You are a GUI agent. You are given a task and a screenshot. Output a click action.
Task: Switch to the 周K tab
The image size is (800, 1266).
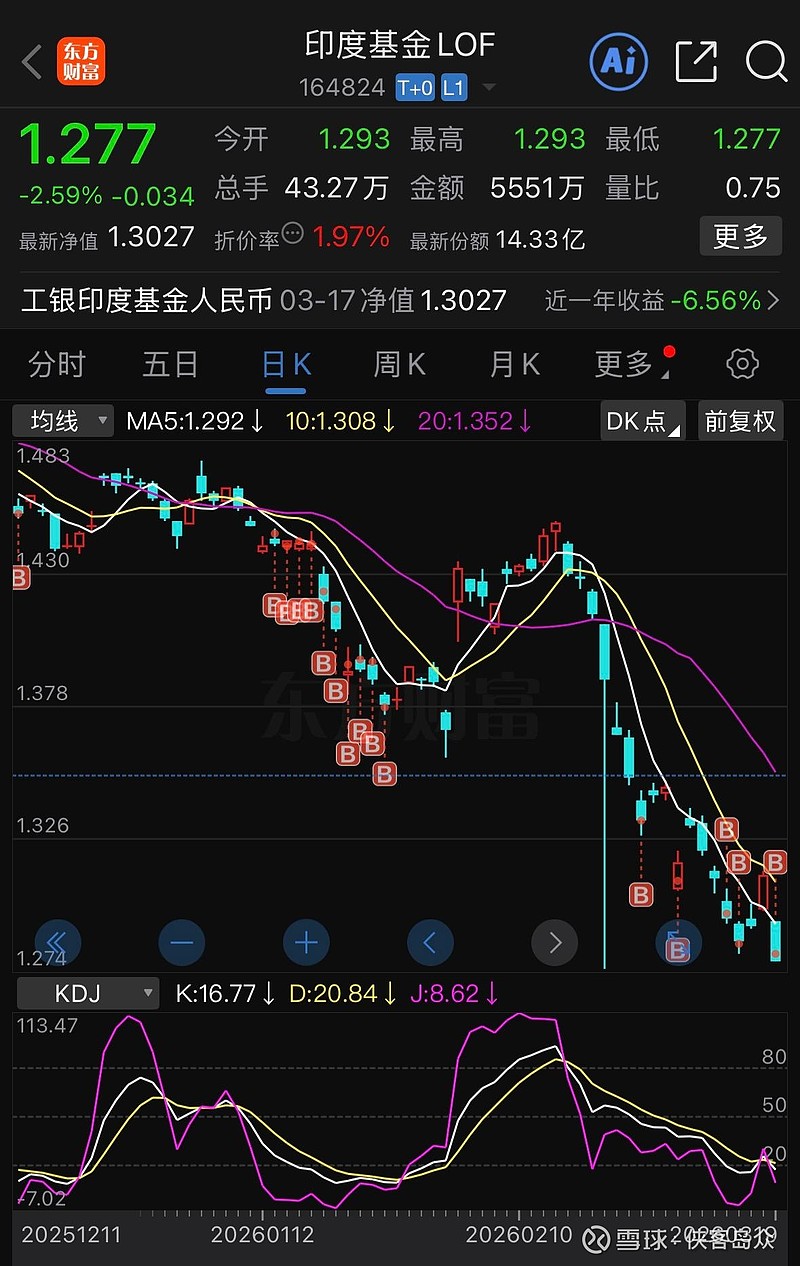tap(398, 364)
